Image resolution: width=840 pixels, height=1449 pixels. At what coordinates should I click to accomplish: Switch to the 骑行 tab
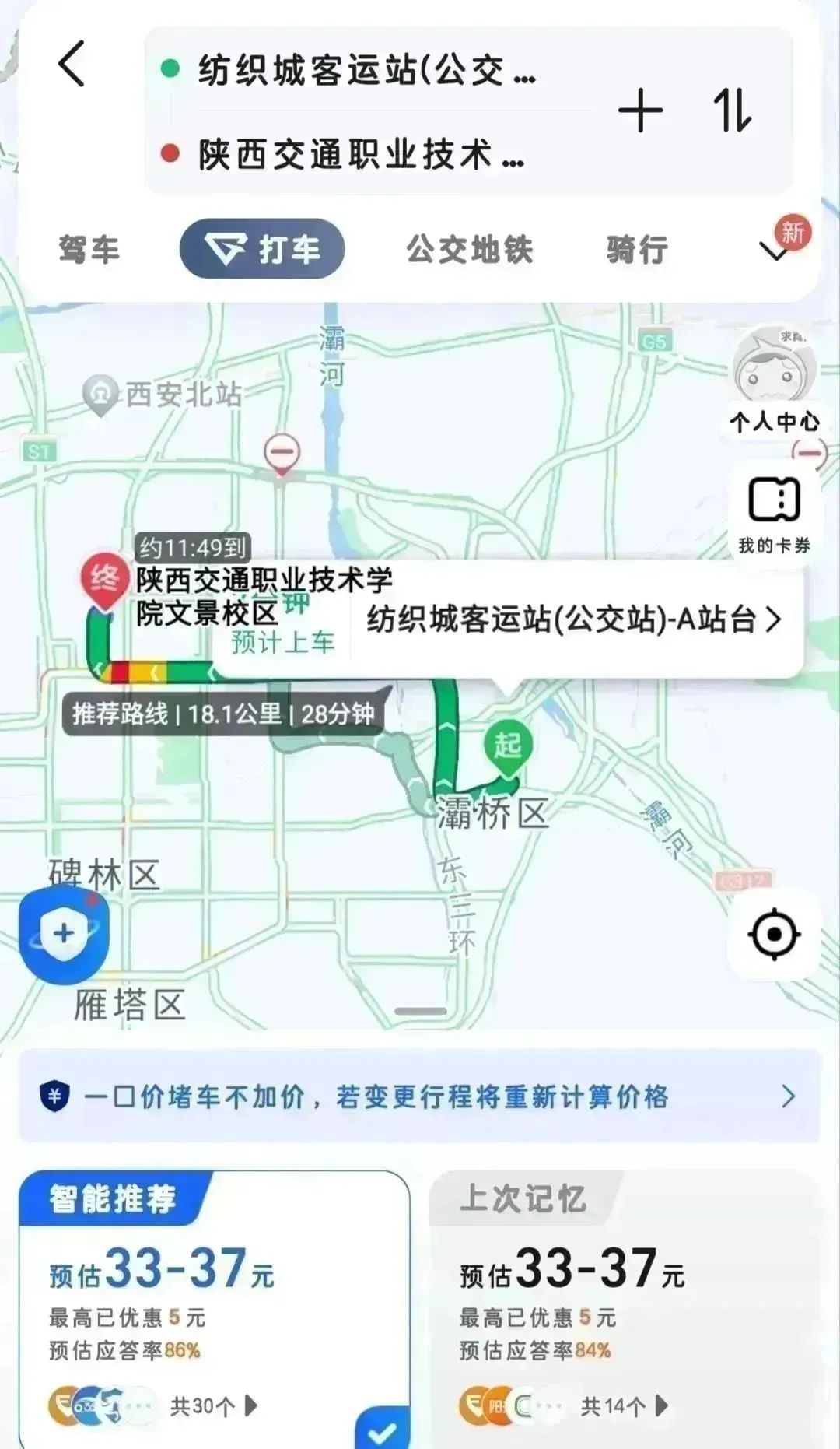point(637,250)
